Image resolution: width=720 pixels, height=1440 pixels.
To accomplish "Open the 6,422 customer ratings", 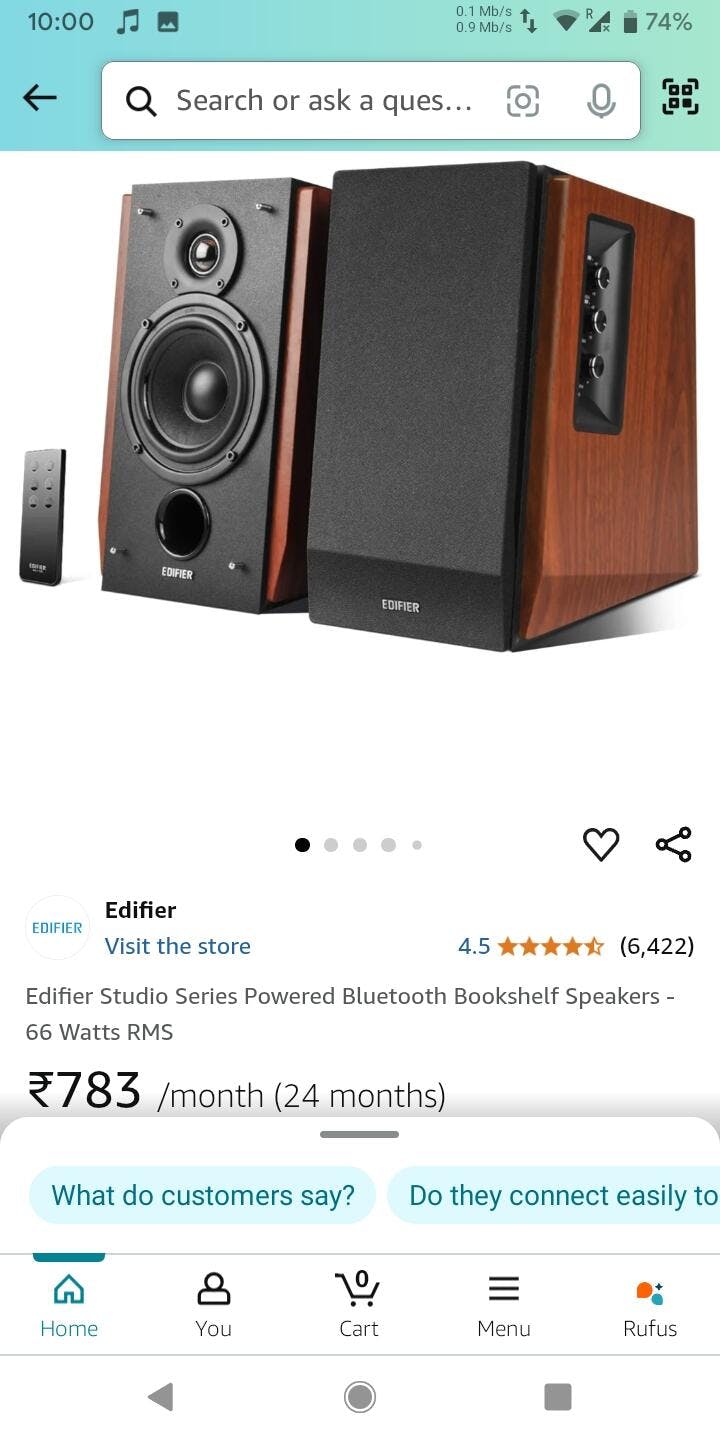I will [656, 946].
